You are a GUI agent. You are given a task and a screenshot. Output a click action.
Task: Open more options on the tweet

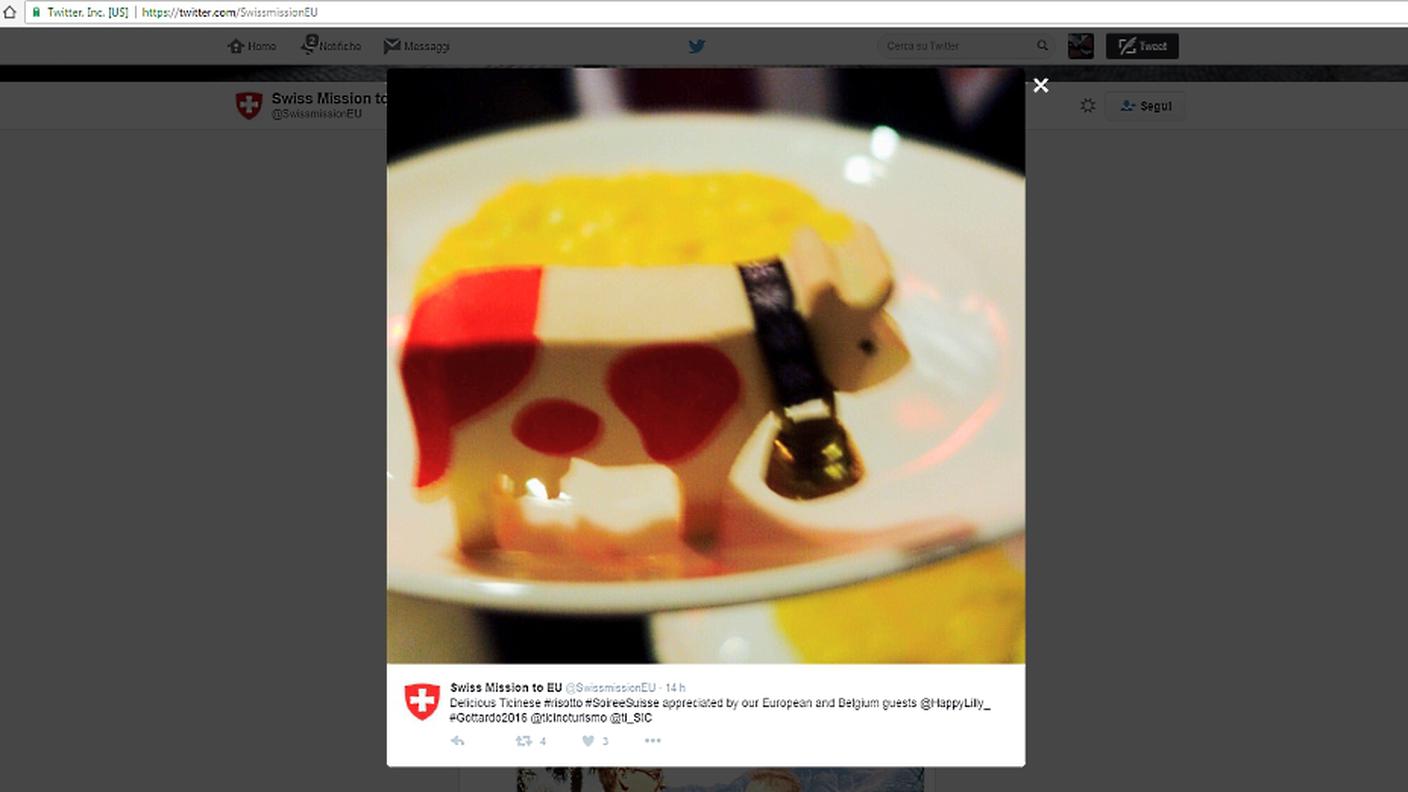(x=653, y=741)
